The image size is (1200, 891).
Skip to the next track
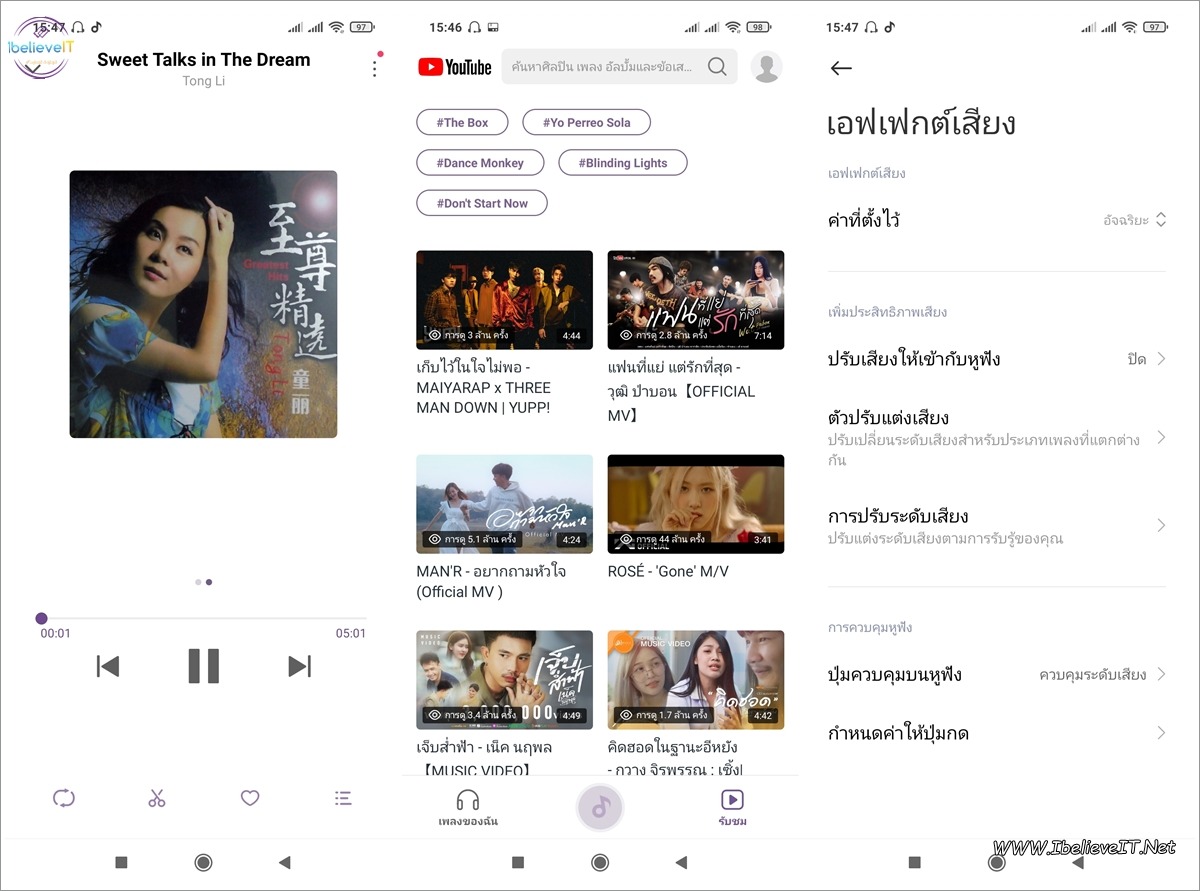tap(299, 666)
